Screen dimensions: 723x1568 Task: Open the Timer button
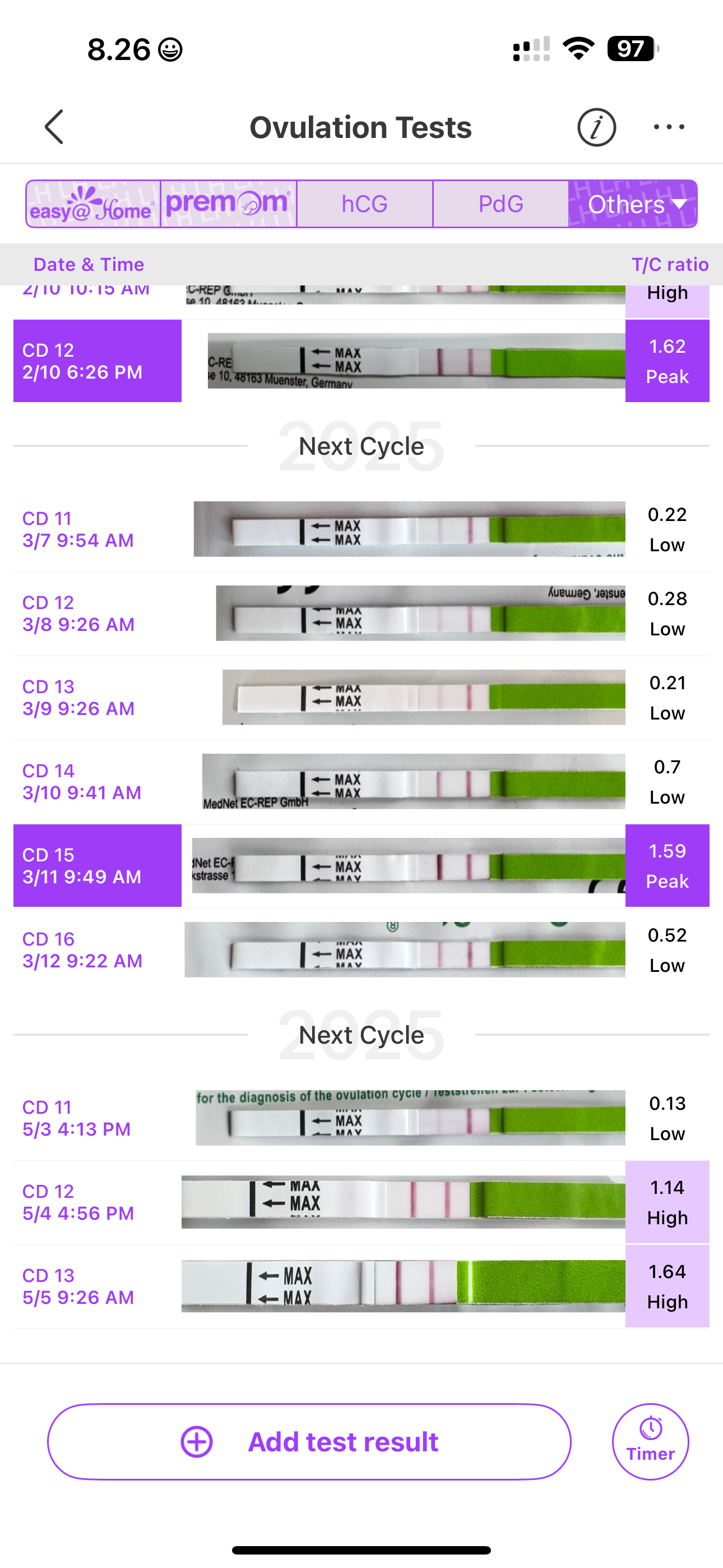[x=650, y=1441]
